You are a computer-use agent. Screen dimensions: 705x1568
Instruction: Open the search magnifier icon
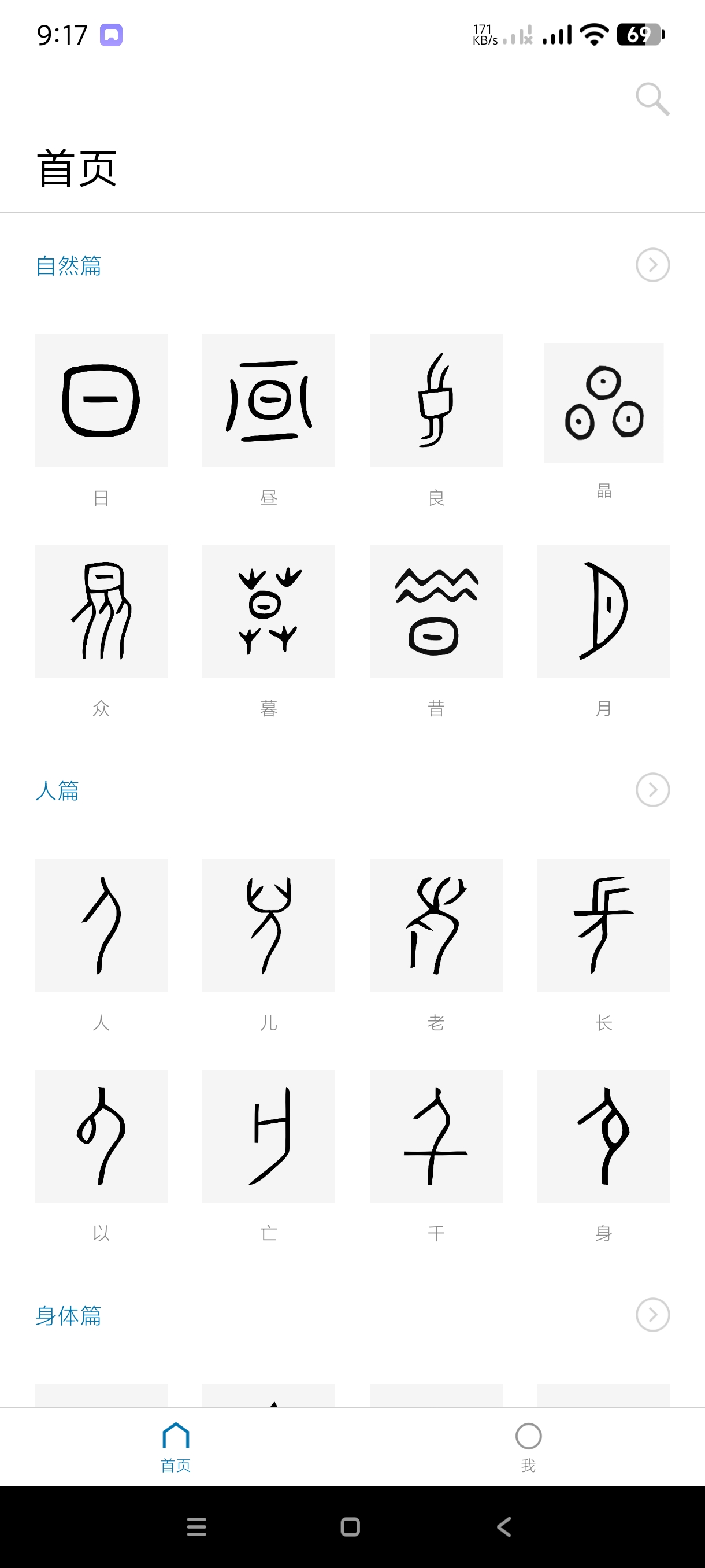pos(652,99)
